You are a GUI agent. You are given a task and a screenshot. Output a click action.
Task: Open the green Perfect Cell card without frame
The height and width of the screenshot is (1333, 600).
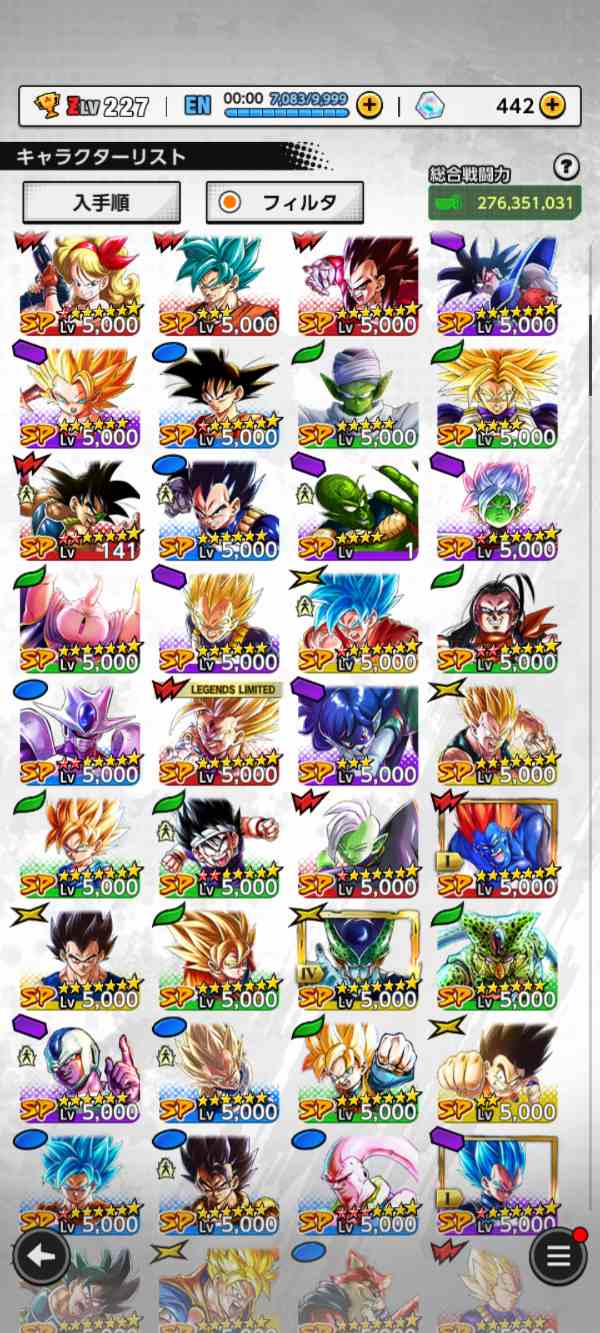pos(497,958)
